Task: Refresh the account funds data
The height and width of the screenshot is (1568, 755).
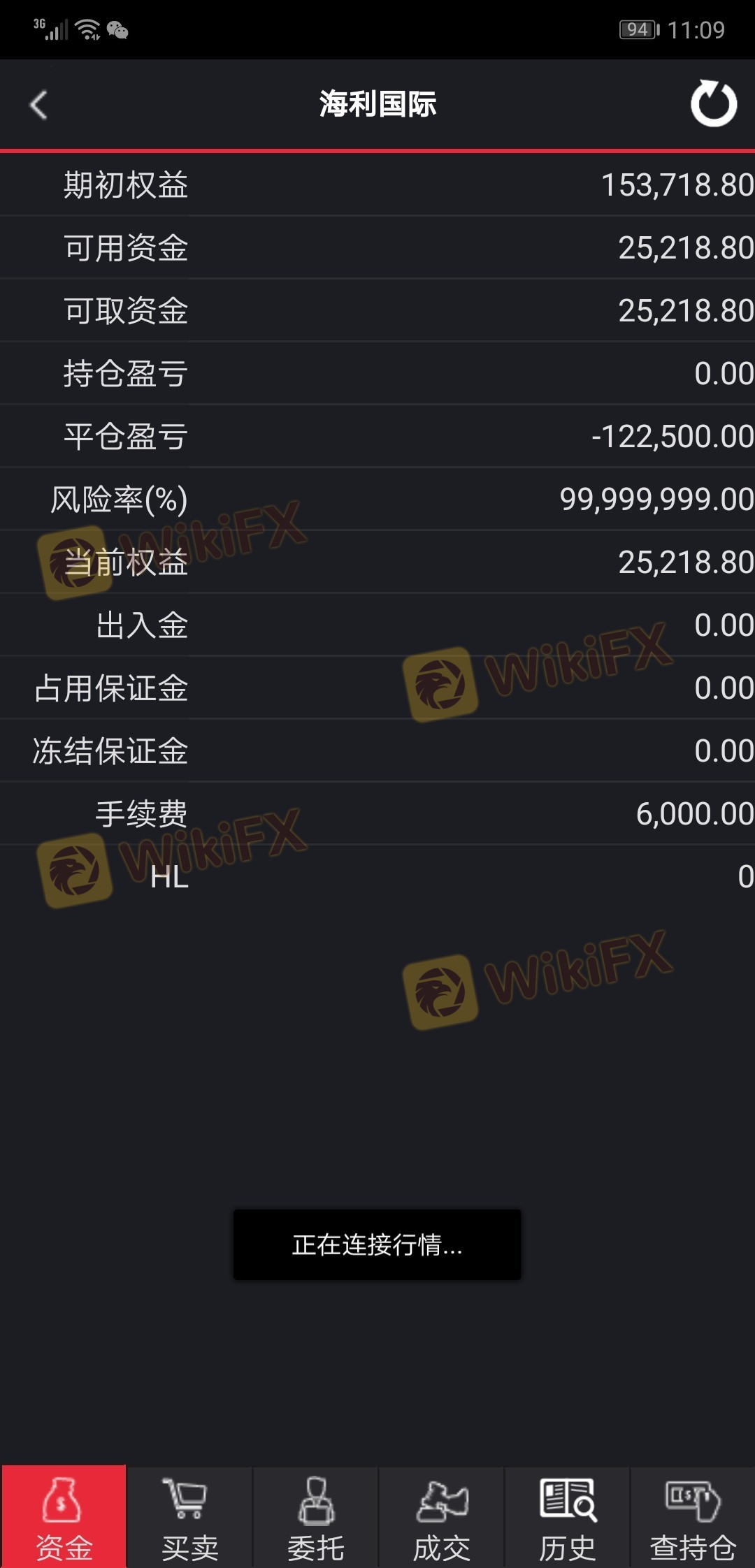Action: coord(713,104)
